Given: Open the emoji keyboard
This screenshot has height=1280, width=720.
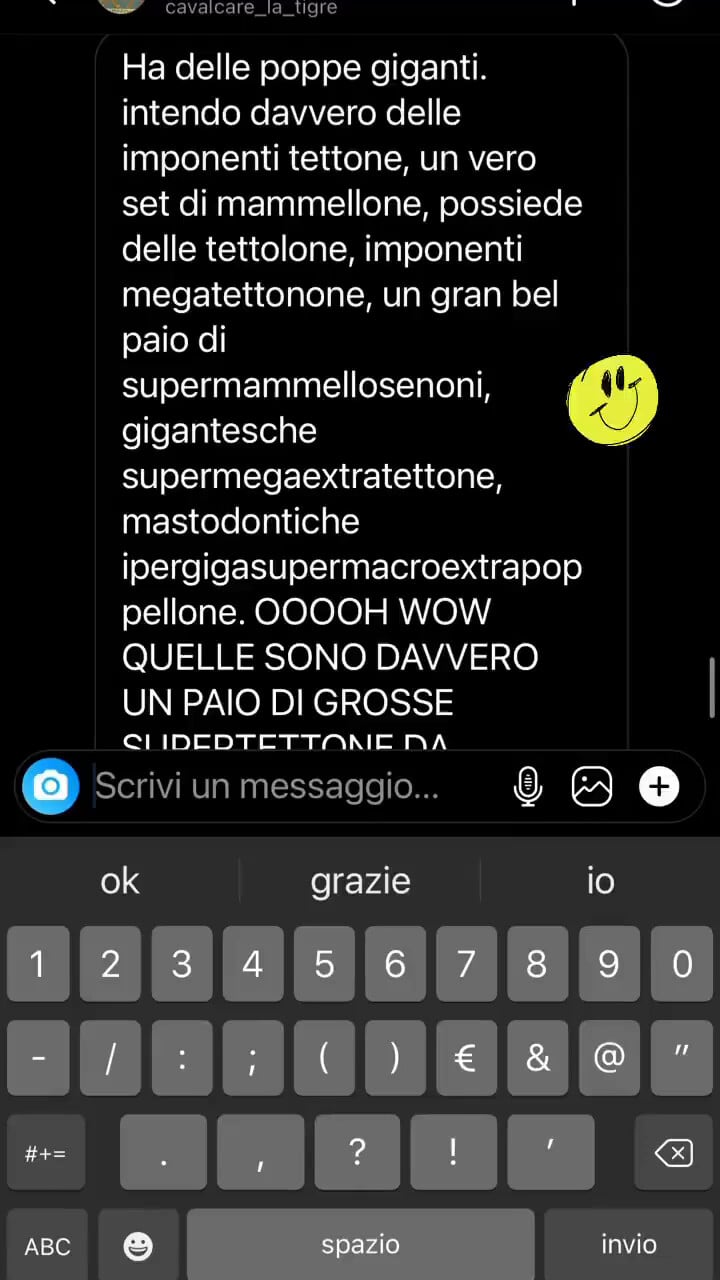Looking at the screenshot, I should pyautogui.click(x=138, y=1246).
